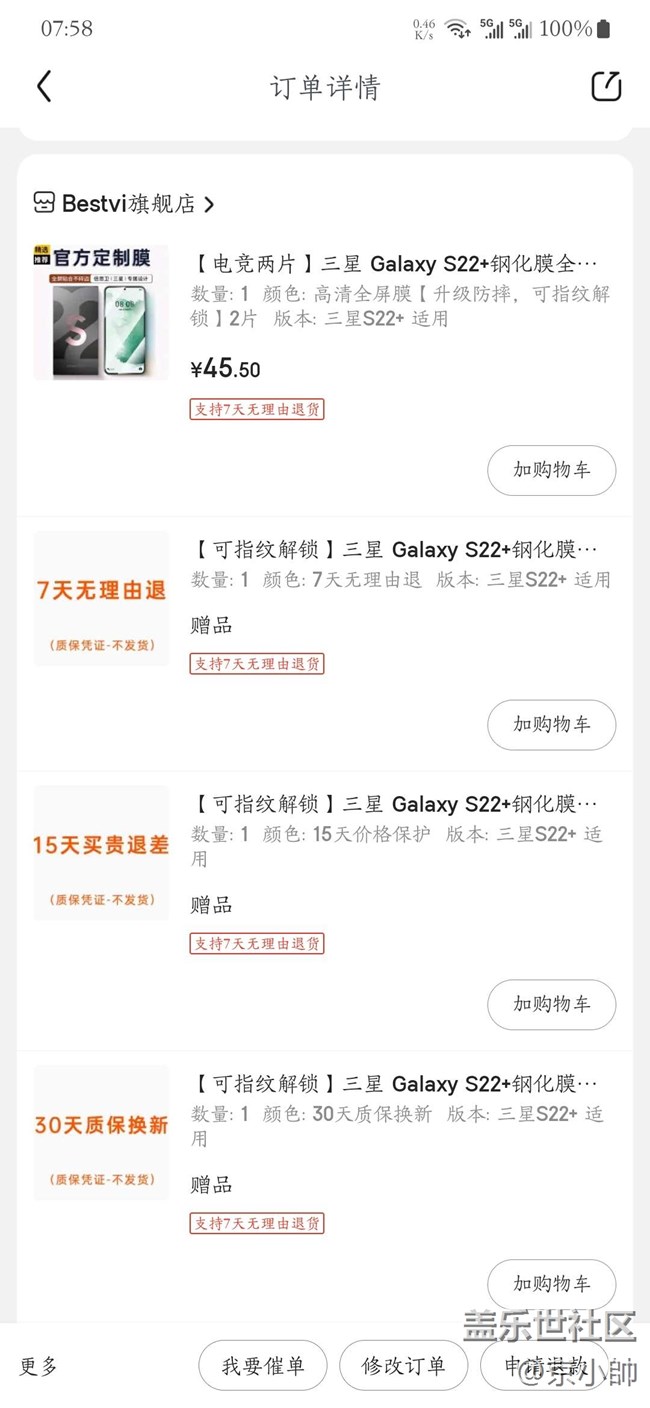Tap 加购物车 for the 15天价格保护 gift
The image size is (650, 1408).
pyautogui.click(x=551, y=1005)
